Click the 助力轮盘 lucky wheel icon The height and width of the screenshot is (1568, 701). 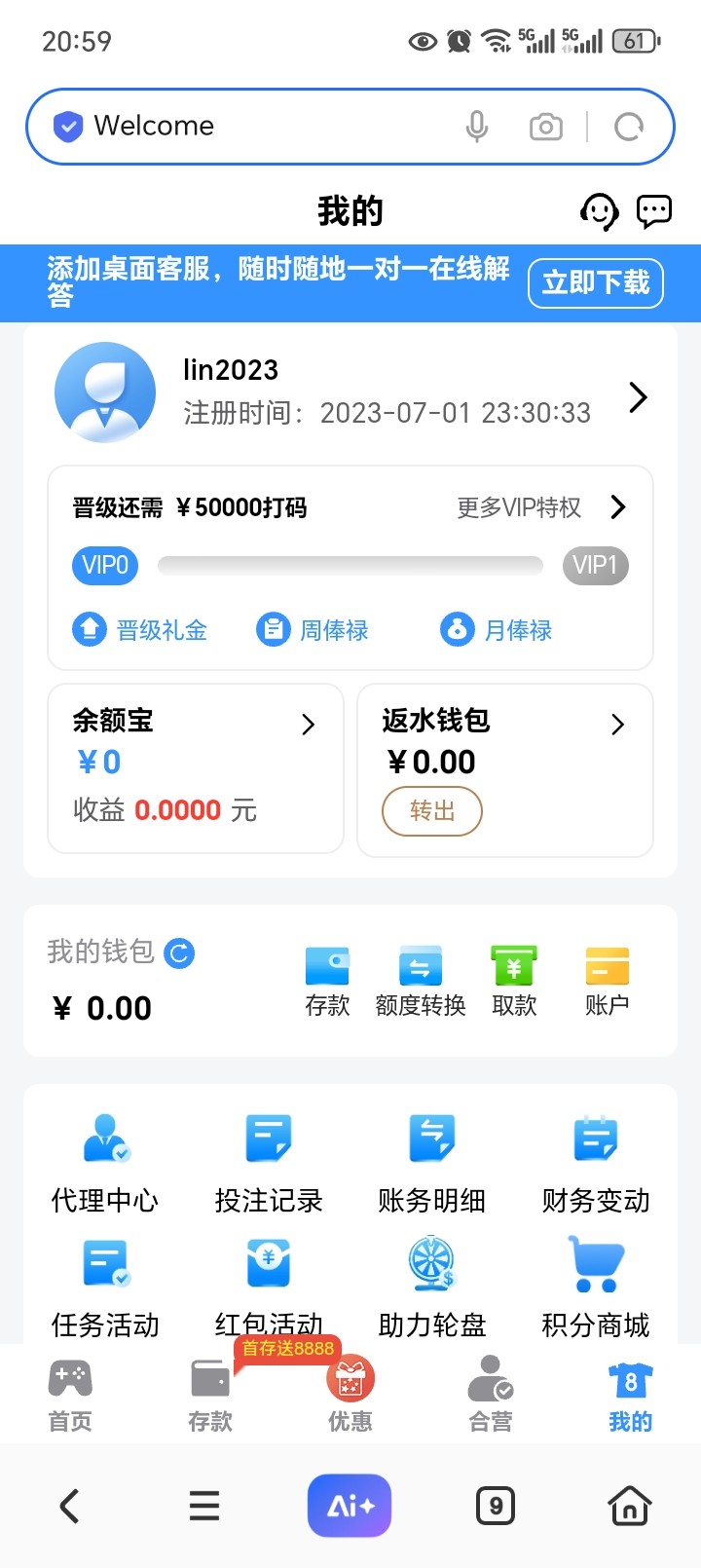coord(431,1263)
